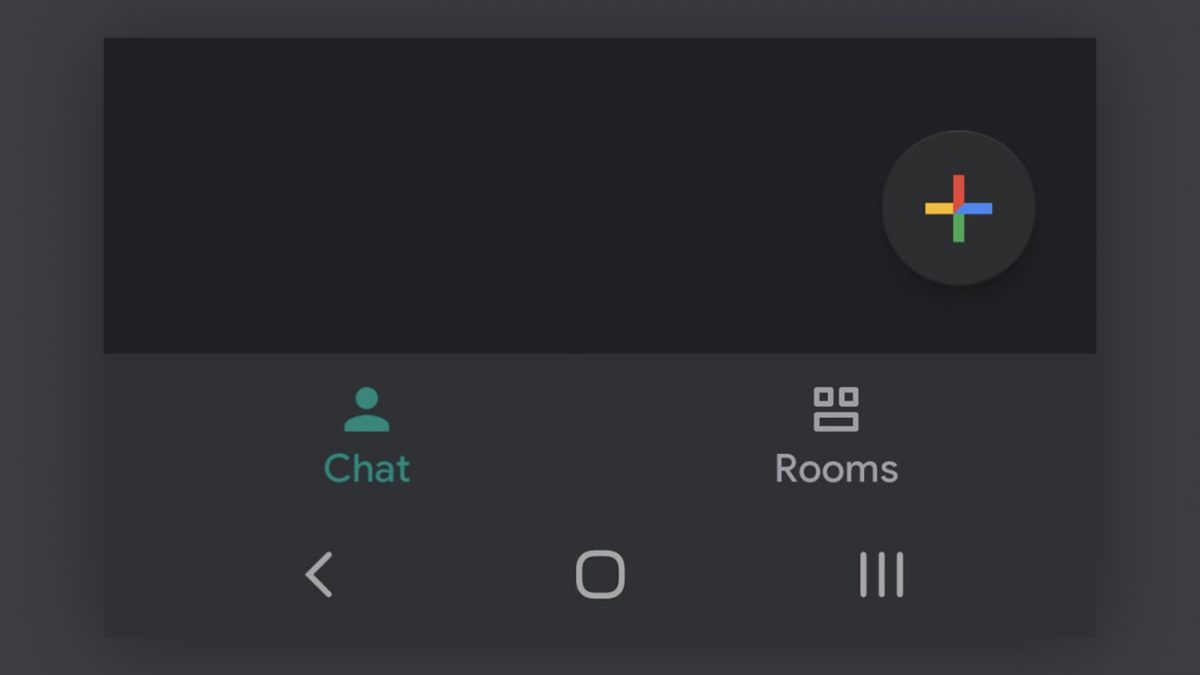Tap the system home button
Image resolution: width=1200 pixels, height=675 pixels.
(600, 575)
